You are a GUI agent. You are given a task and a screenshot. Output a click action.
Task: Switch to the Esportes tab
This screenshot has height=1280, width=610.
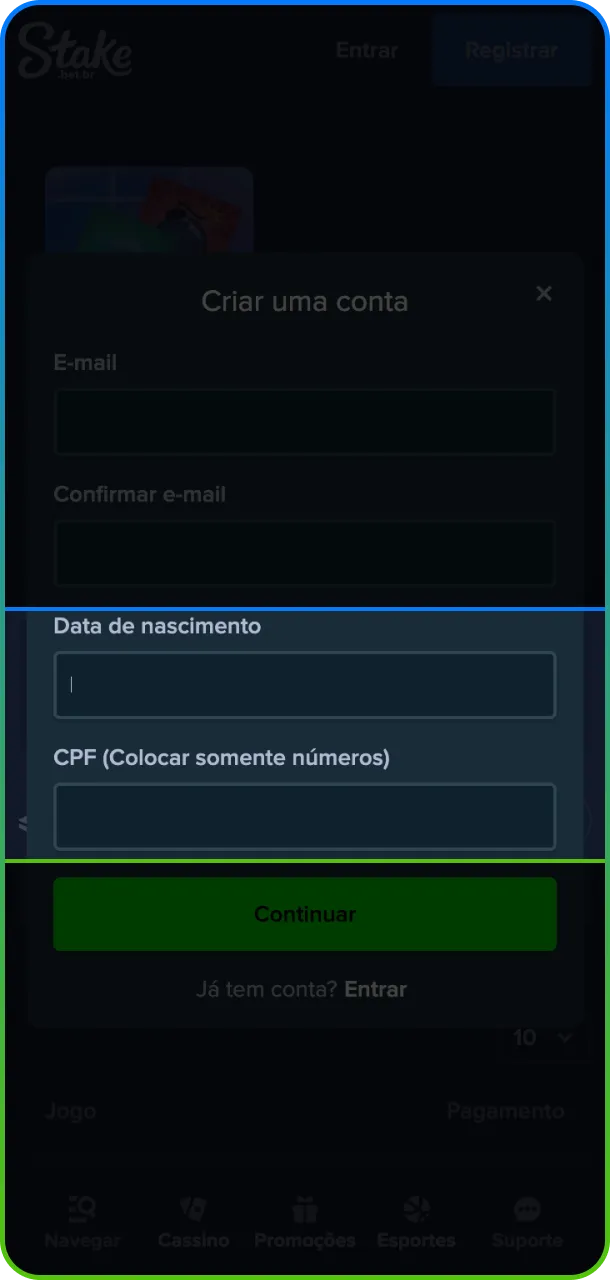[x=416, y=1222]
